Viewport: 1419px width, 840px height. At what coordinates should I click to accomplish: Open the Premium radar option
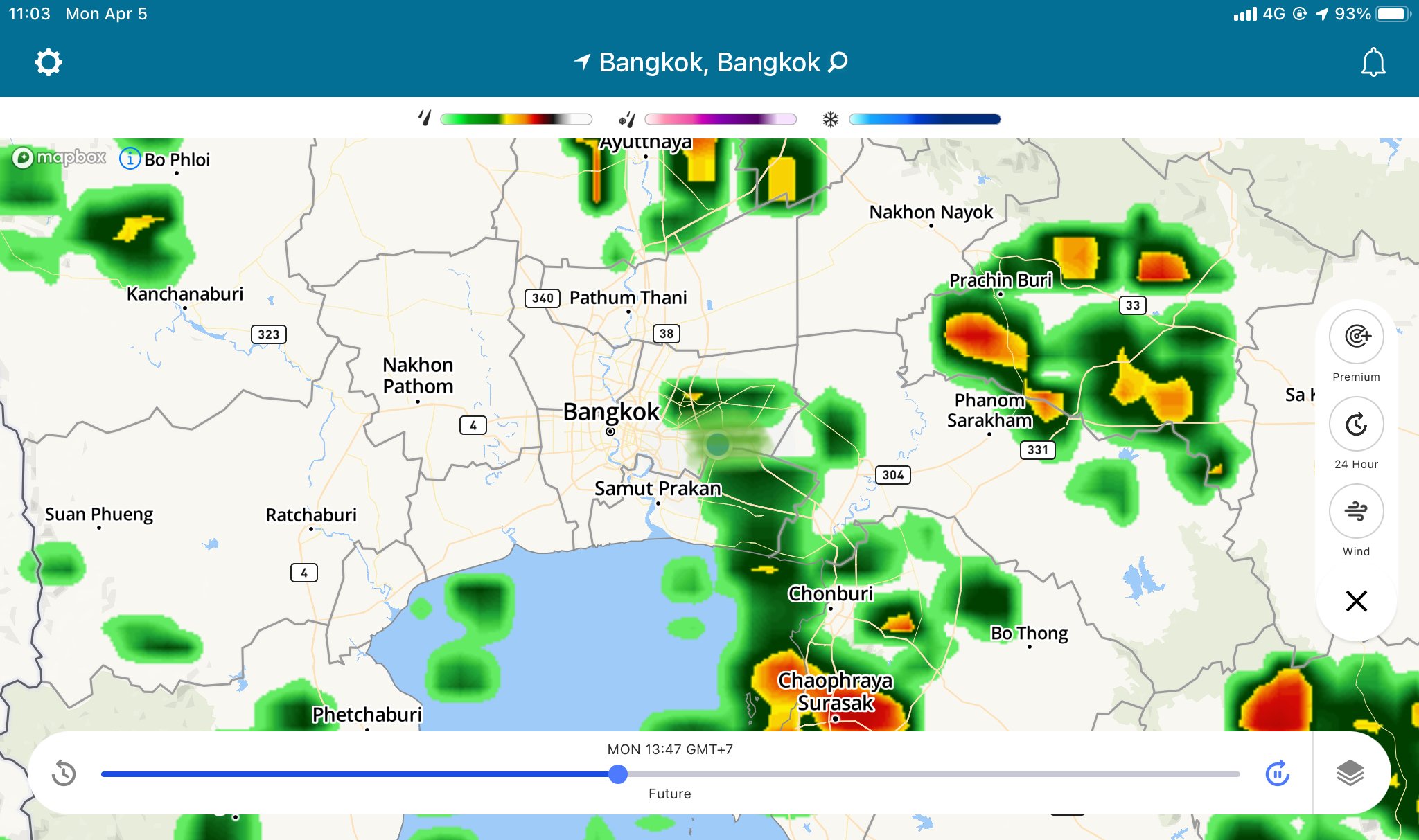point(1356,337)
